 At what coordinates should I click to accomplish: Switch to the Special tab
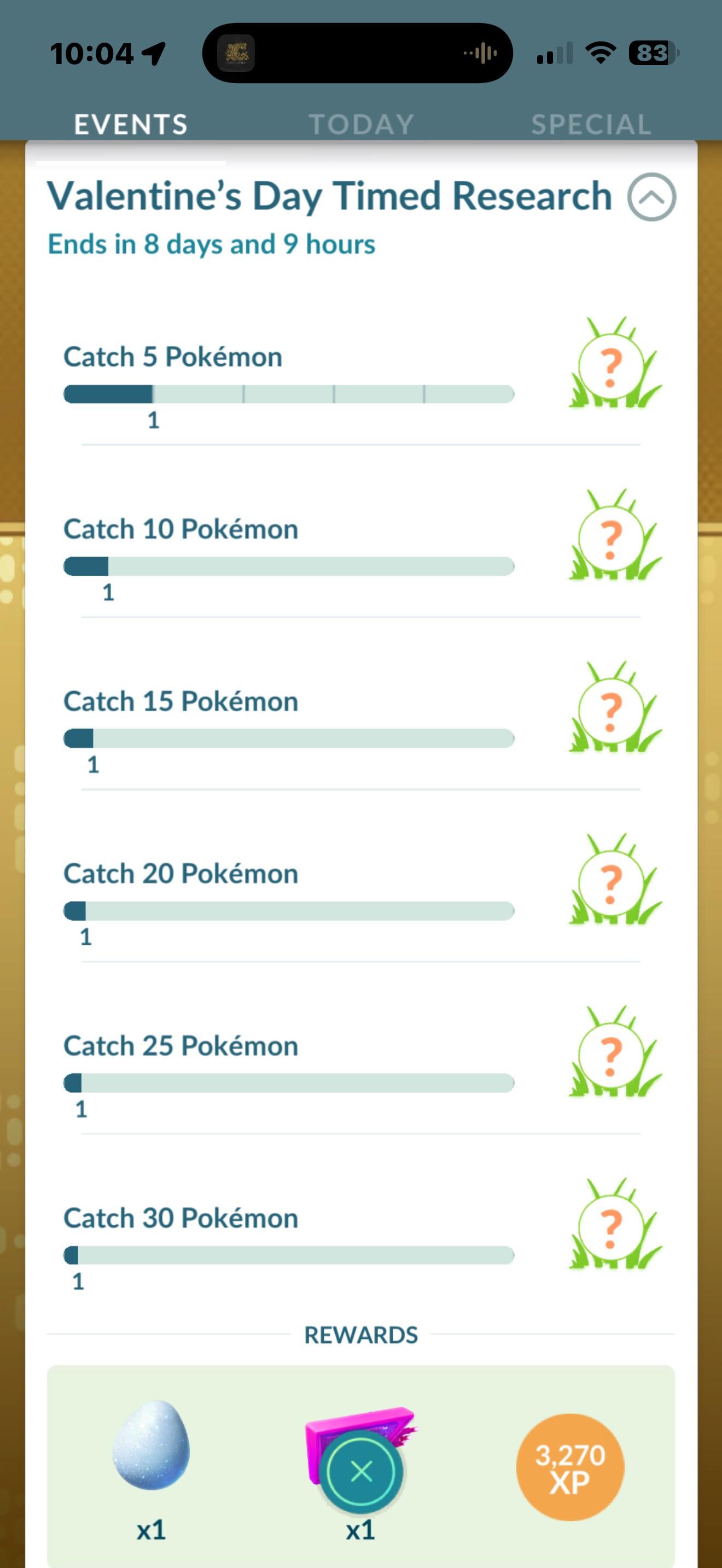coord(591,124)
